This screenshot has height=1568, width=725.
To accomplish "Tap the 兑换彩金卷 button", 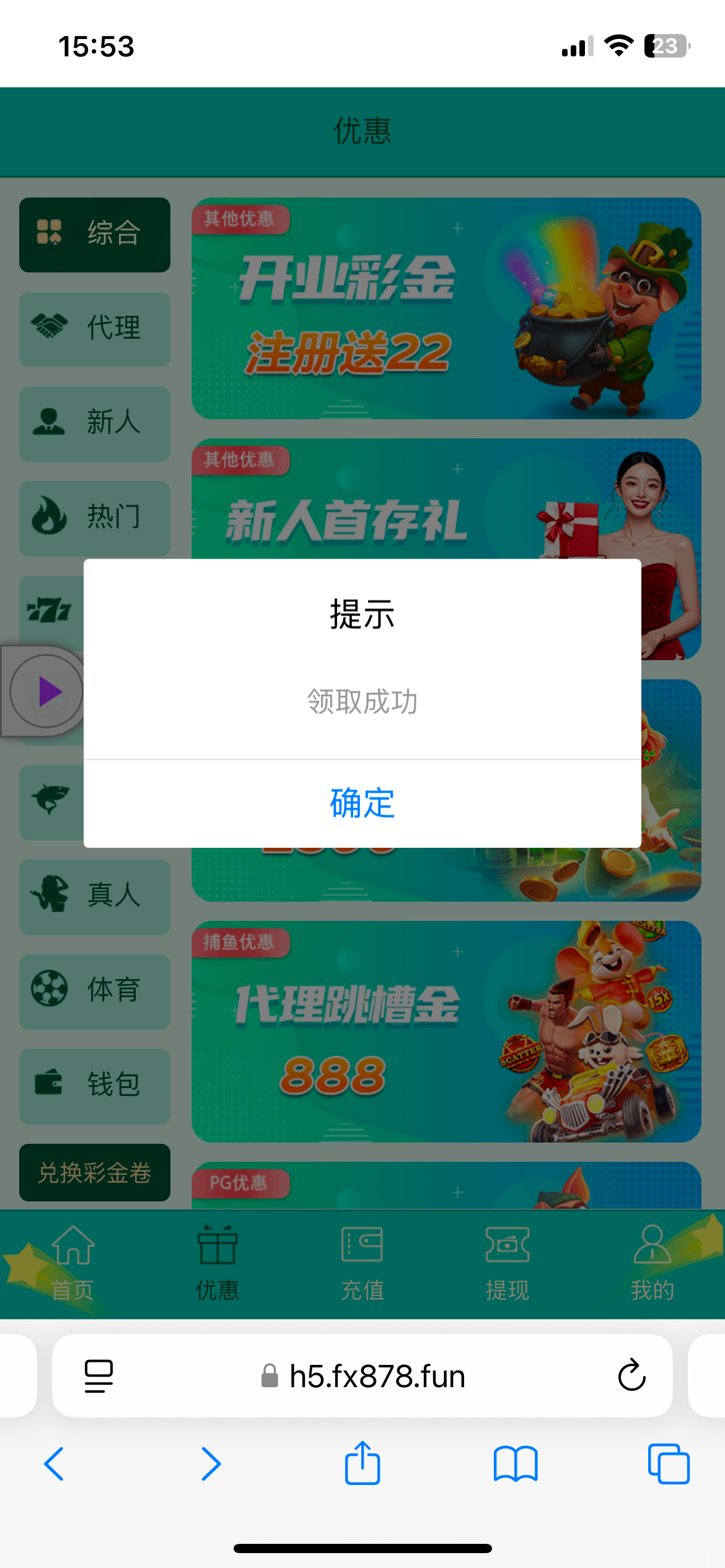I will (x=95, y=1172).
